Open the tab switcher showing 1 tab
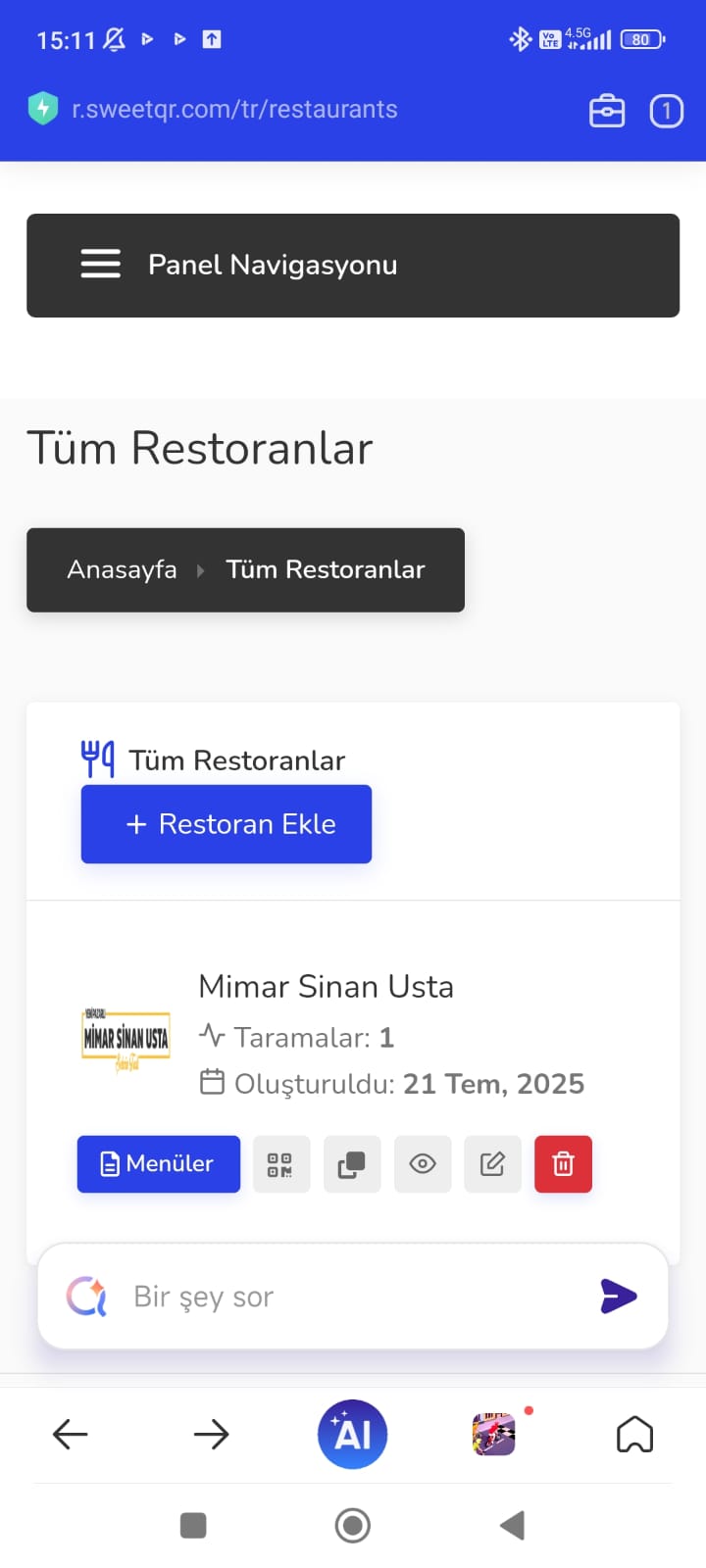 pyautogui.click(x=666, y=111)
